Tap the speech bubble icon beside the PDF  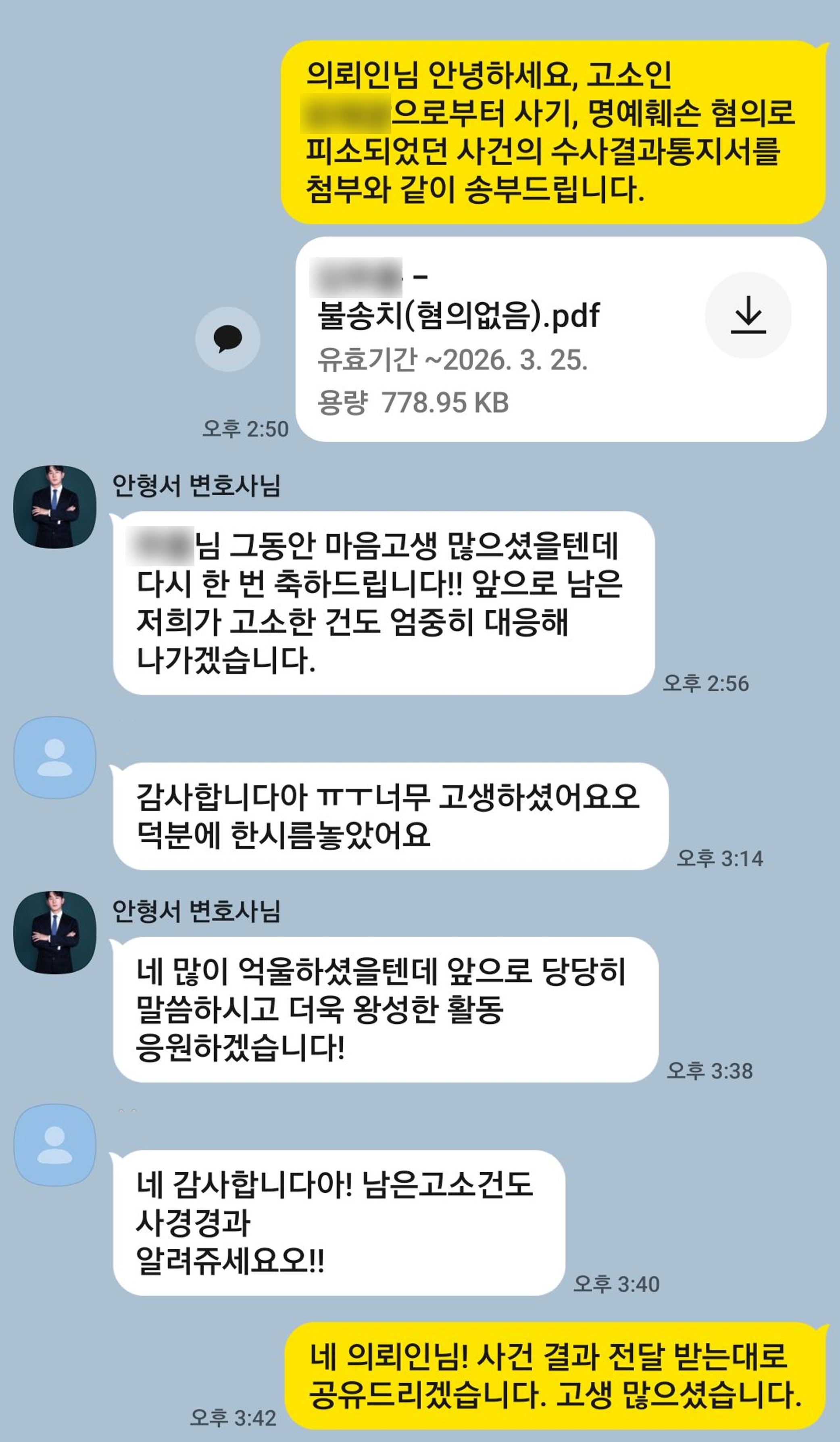pyautogui.click(x=227, y=339)
